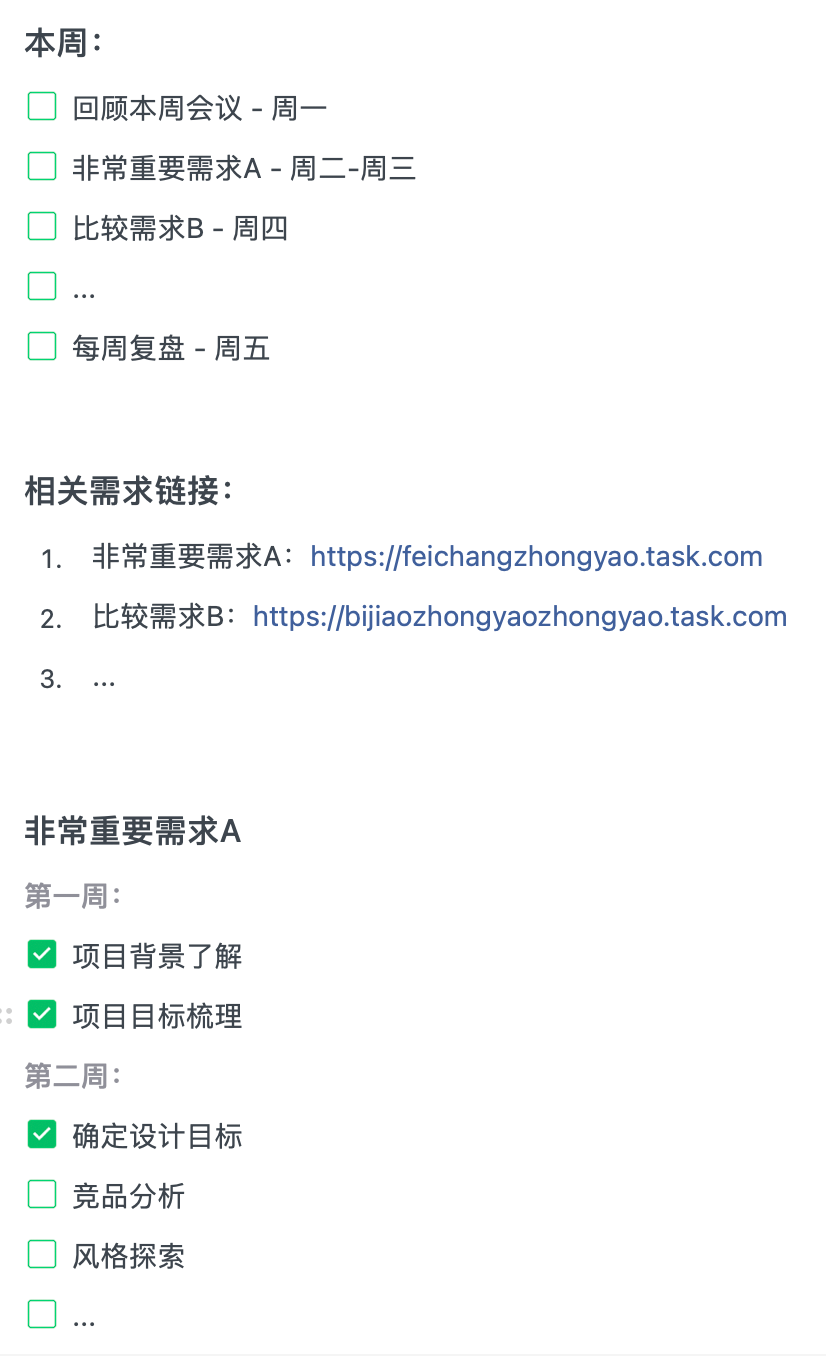Uncheck 确定设计目标

42,1135
